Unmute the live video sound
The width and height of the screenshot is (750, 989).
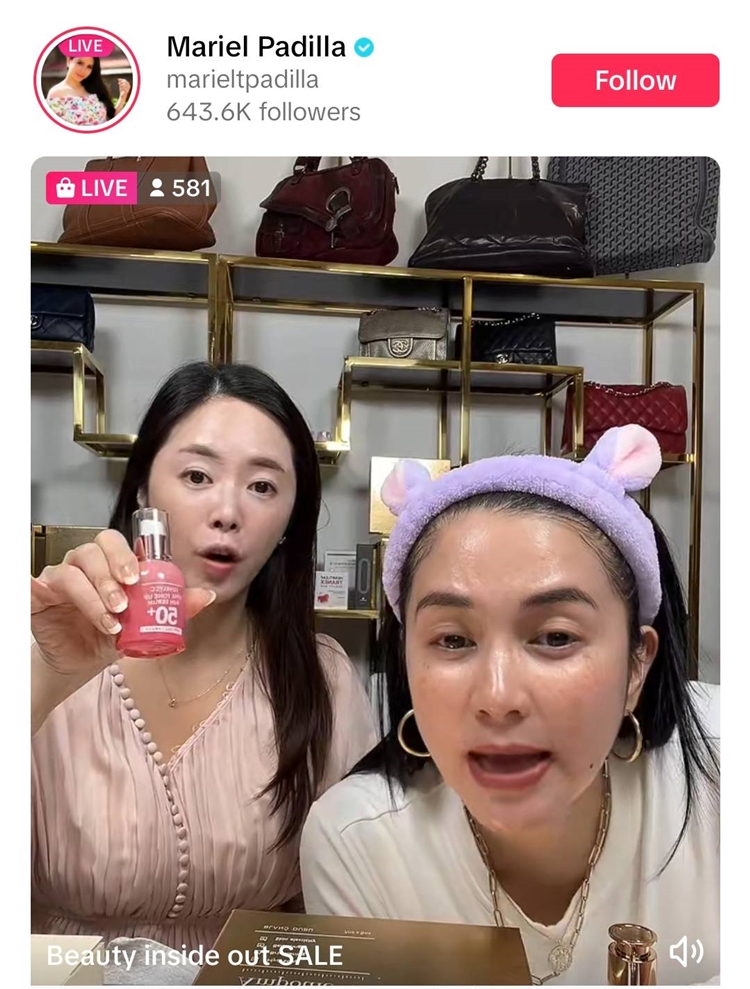(686, 951)
